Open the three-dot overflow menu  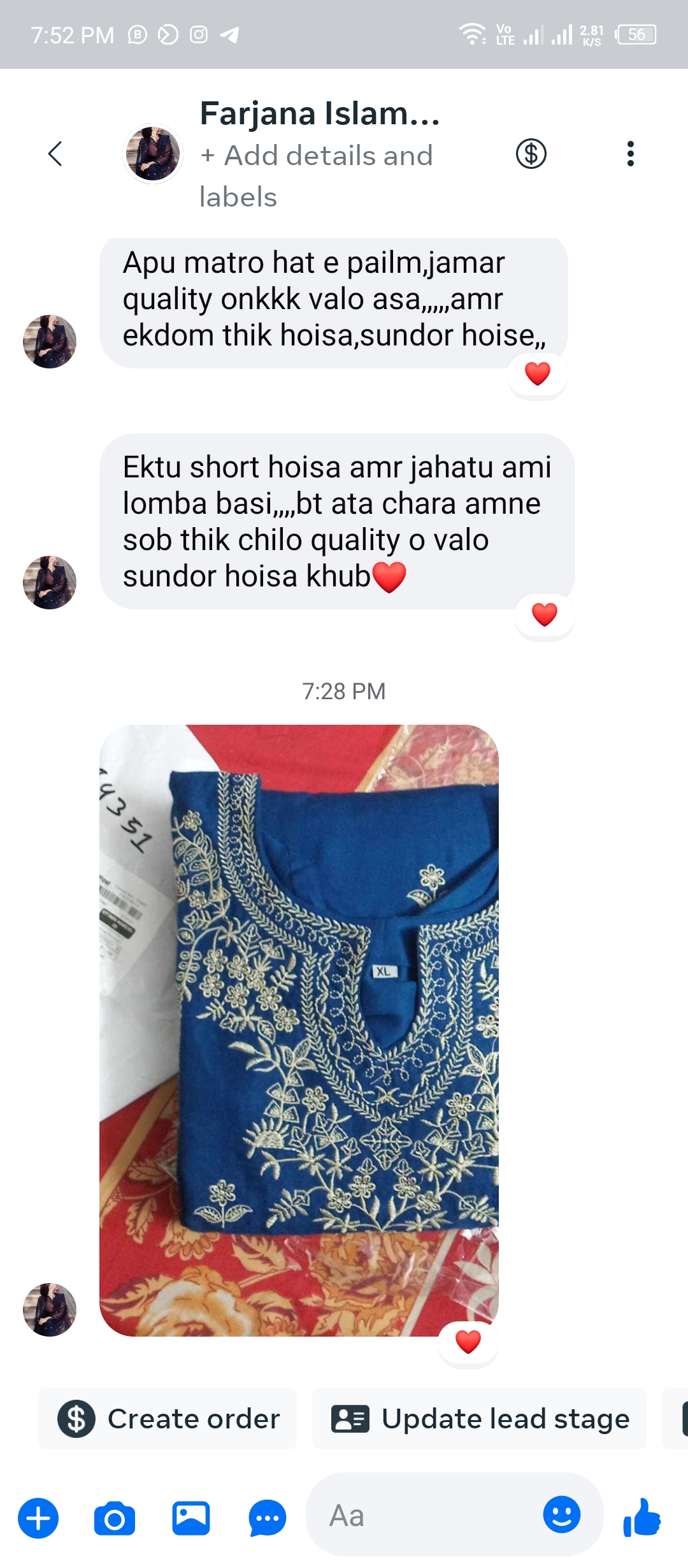(x=630, y=154)
